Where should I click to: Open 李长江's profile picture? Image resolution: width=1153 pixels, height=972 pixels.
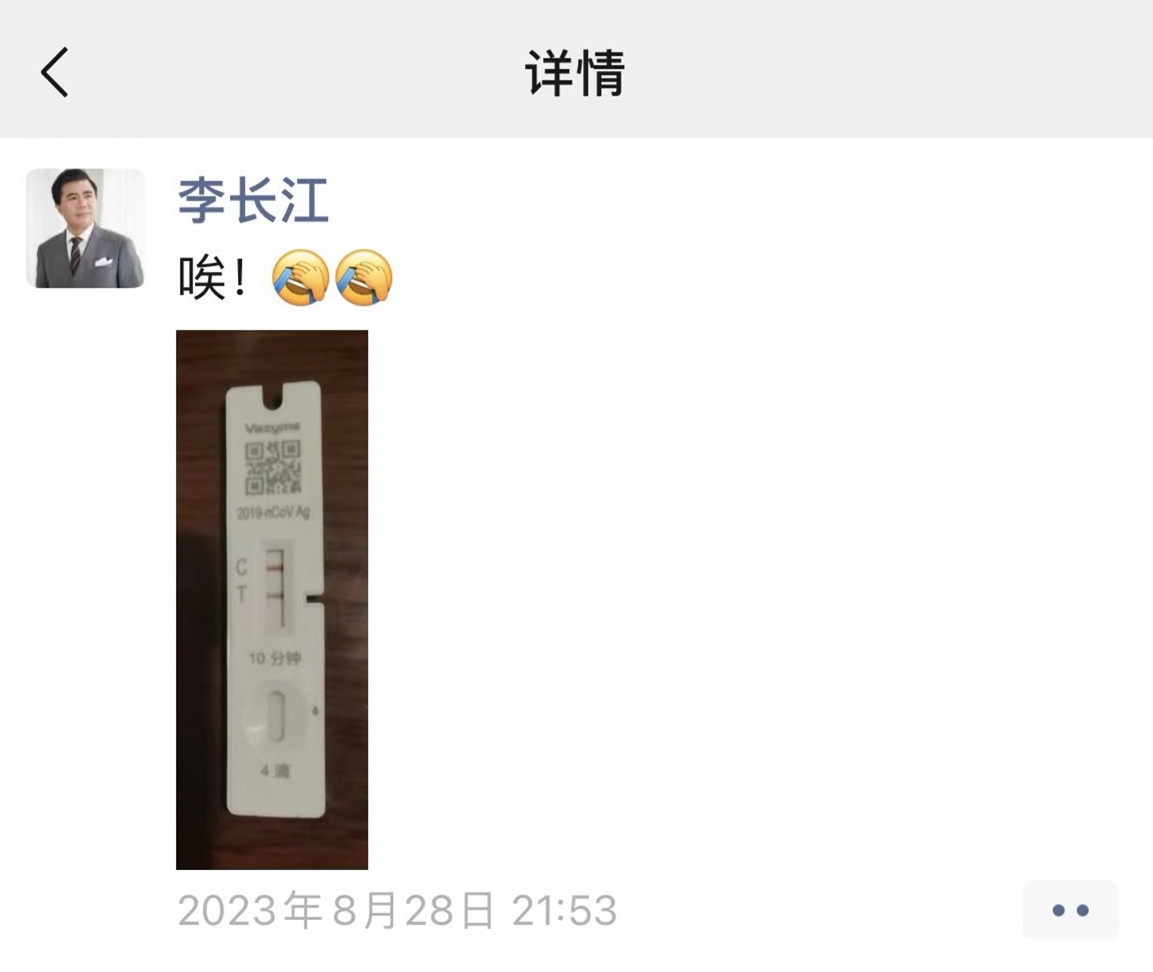85,228
